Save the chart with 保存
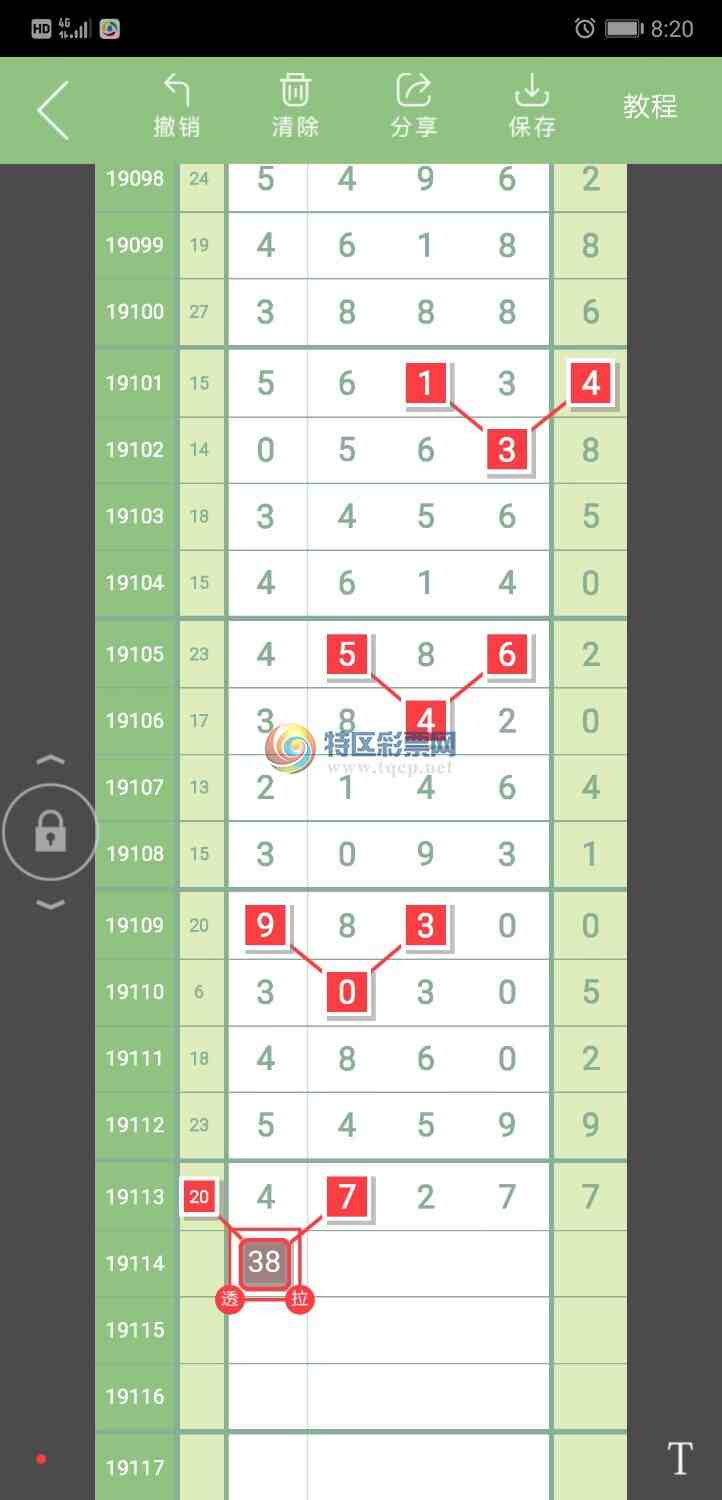Viewport: 722px width, 1500px height. 532,107
